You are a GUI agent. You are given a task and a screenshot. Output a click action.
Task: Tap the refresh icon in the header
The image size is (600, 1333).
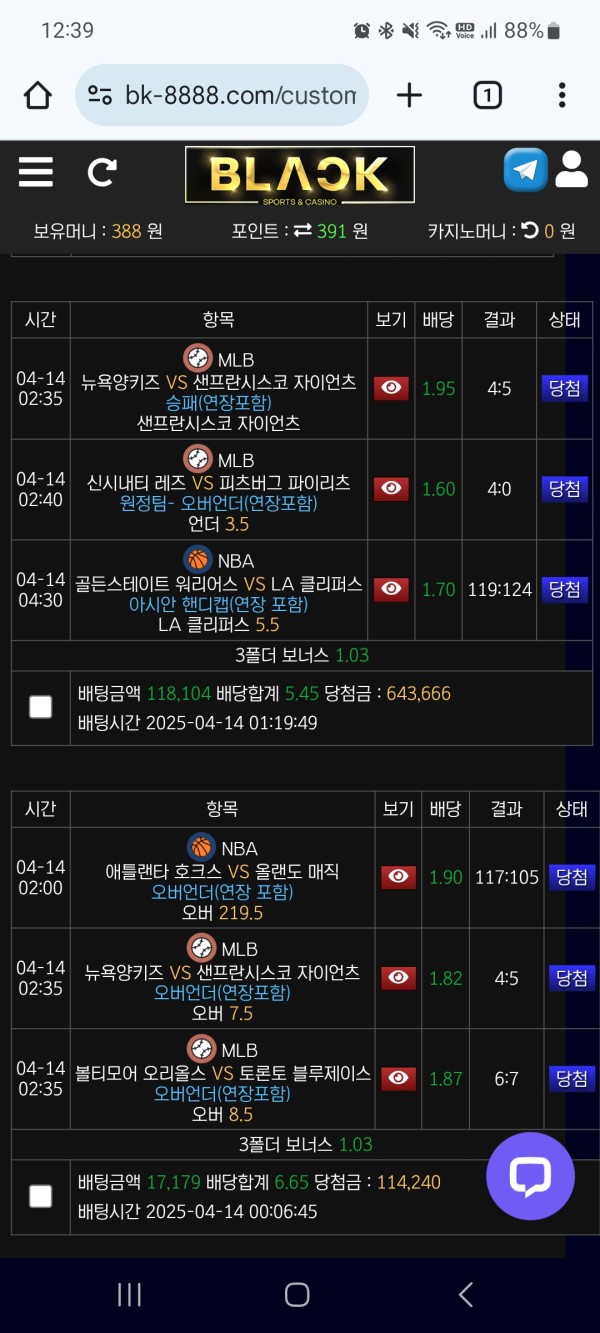[102, 172]
